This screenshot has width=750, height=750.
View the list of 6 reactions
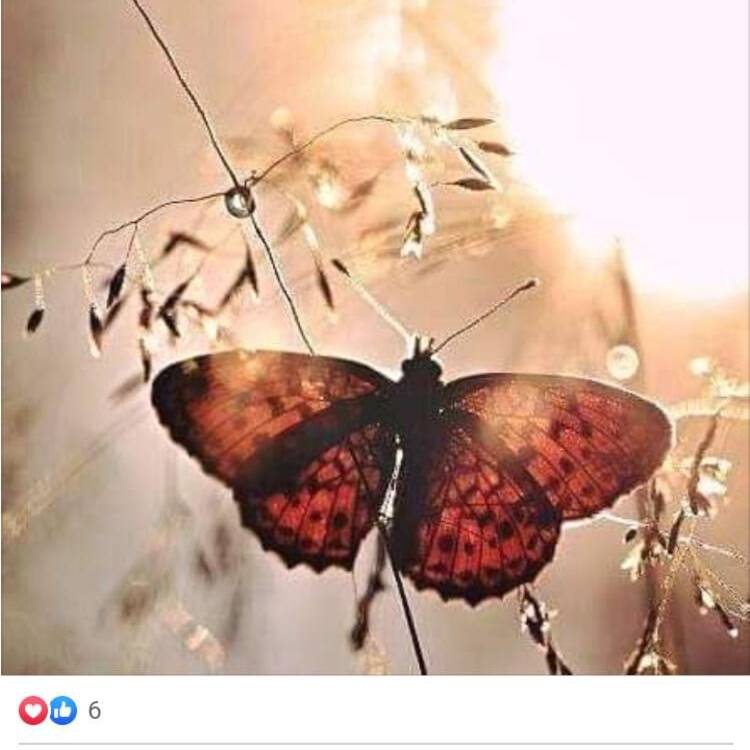tap(94, 711)
